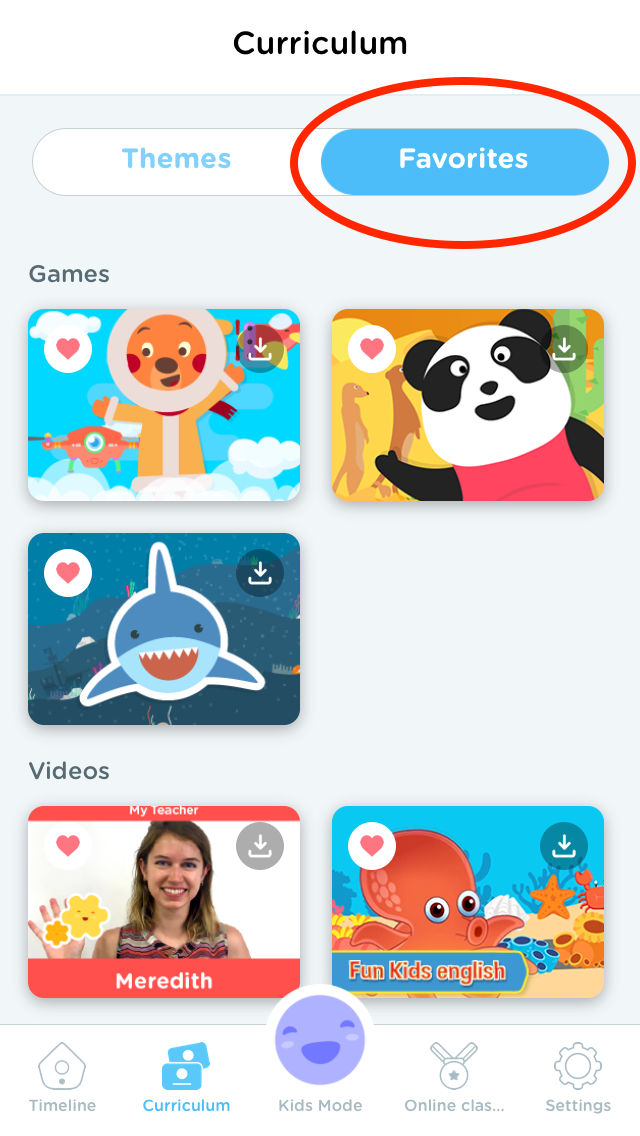Viewport: 640px width, 1136px height.
Task: Open the Fun Kids english video
Action: click(x=467, y=901)
